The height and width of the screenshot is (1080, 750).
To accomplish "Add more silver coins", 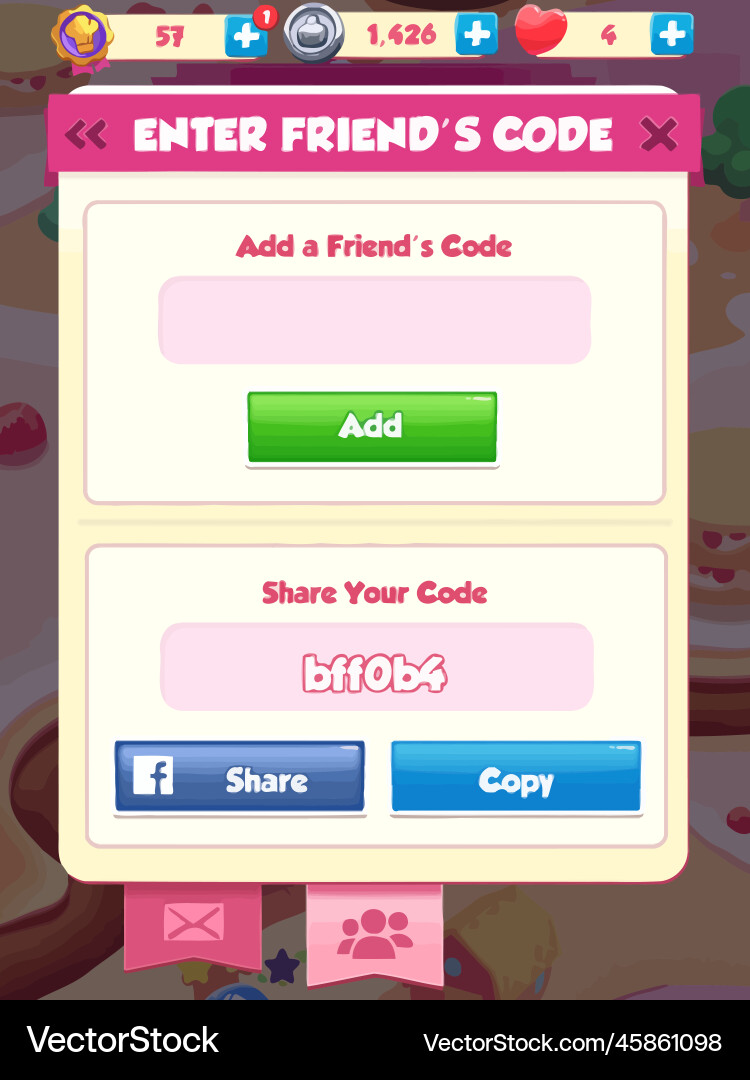I will [477, 34].
